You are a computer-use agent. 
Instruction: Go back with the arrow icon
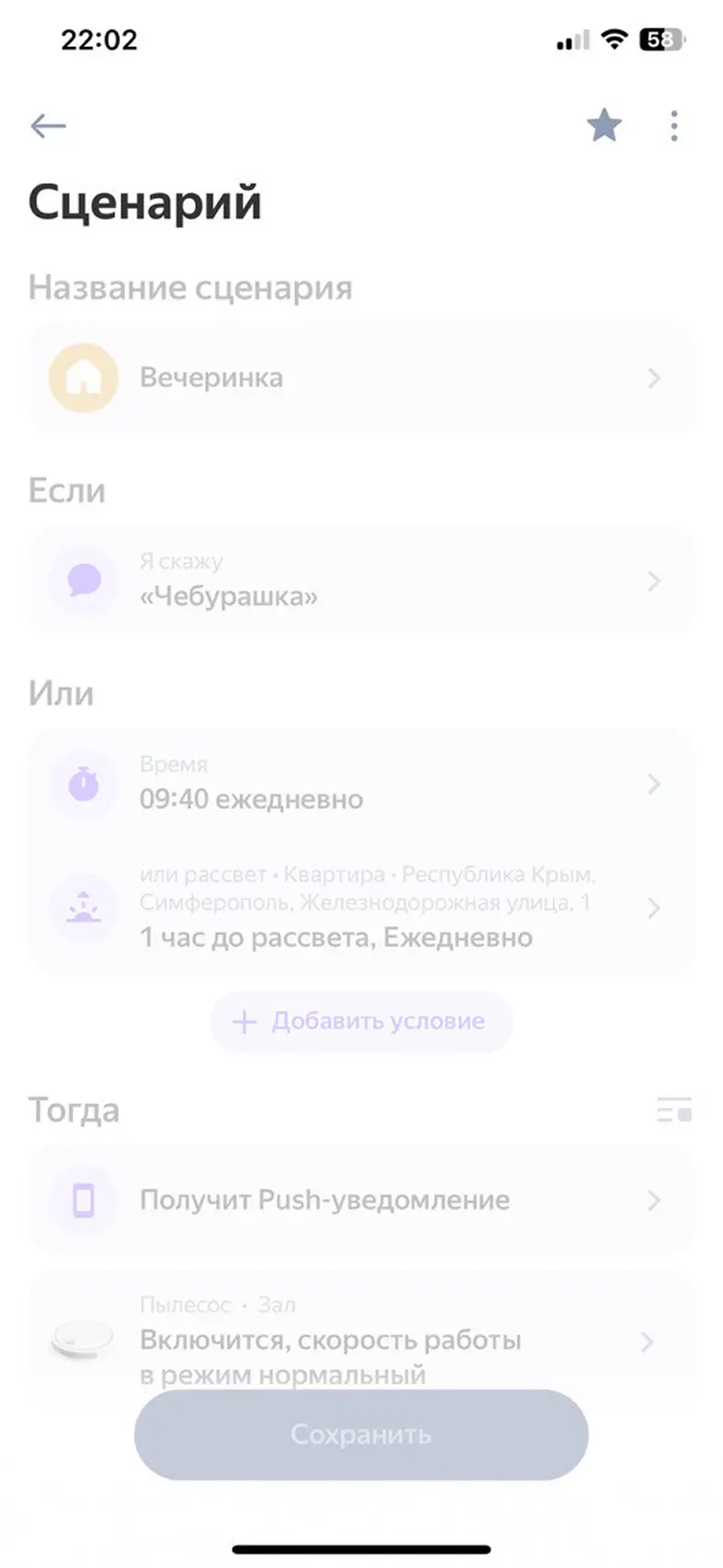pyautogui.click(x=48, y=125)
